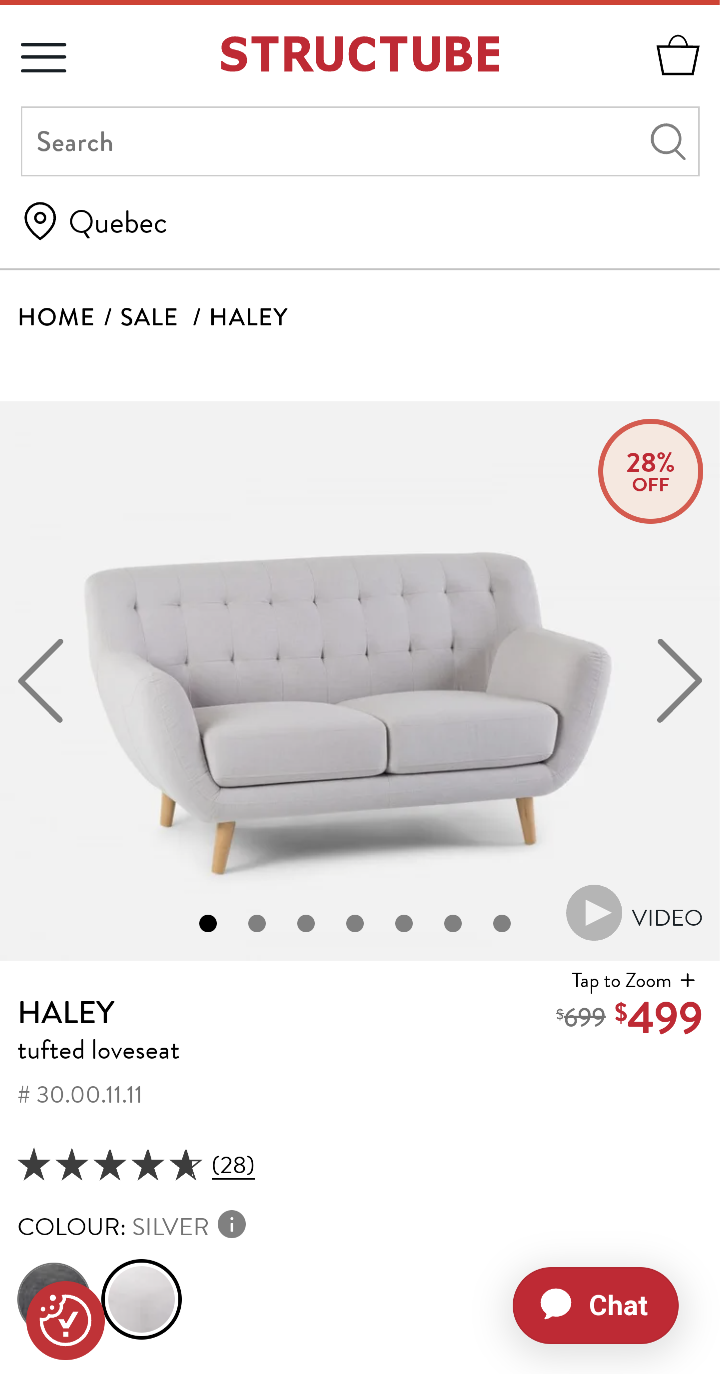Show previous product image
Viewport: 720px width, 1374px height.
(41, 681)
